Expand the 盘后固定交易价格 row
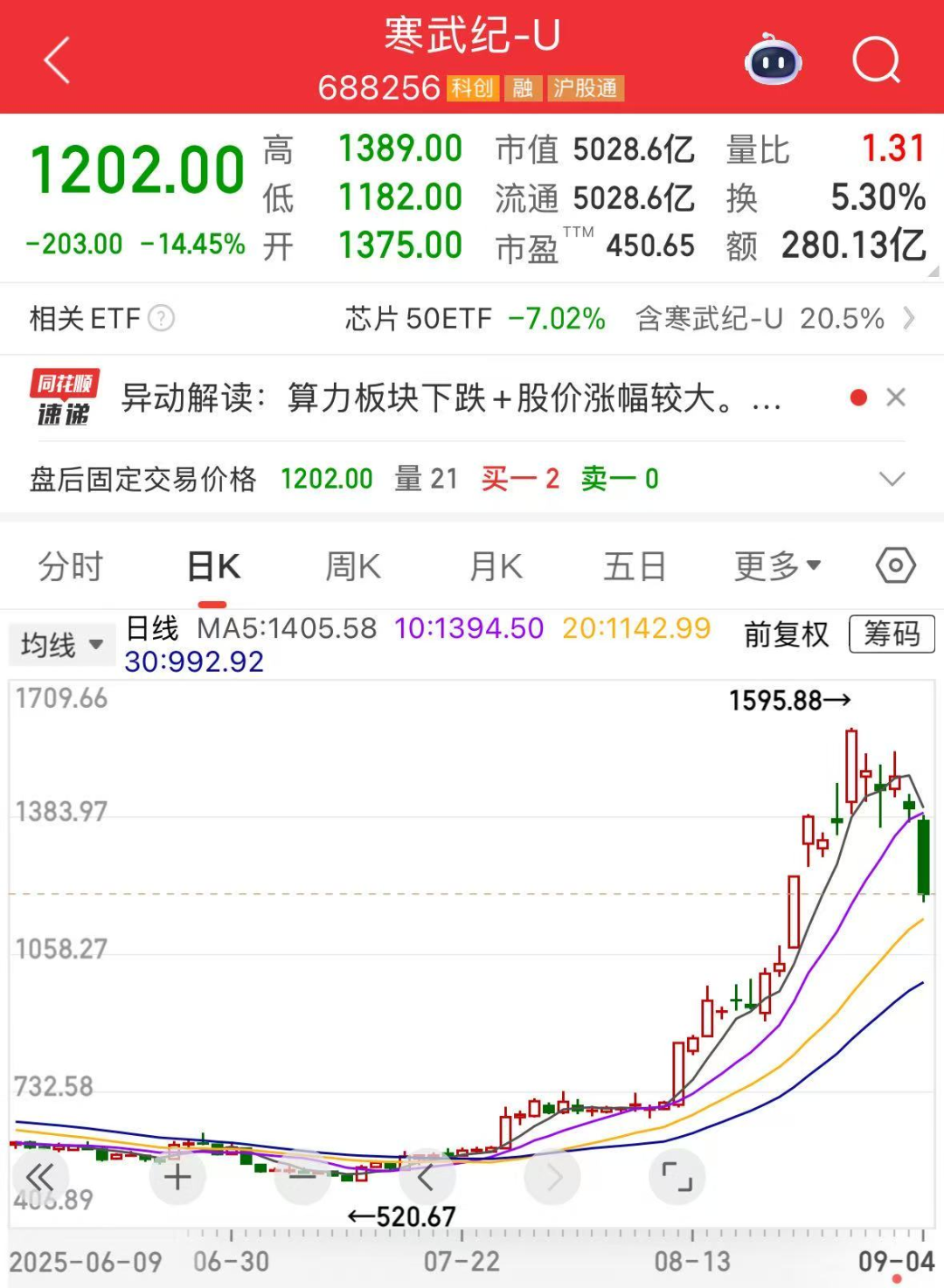Screen dimensions: 944x1288 (x=892, y=479)
